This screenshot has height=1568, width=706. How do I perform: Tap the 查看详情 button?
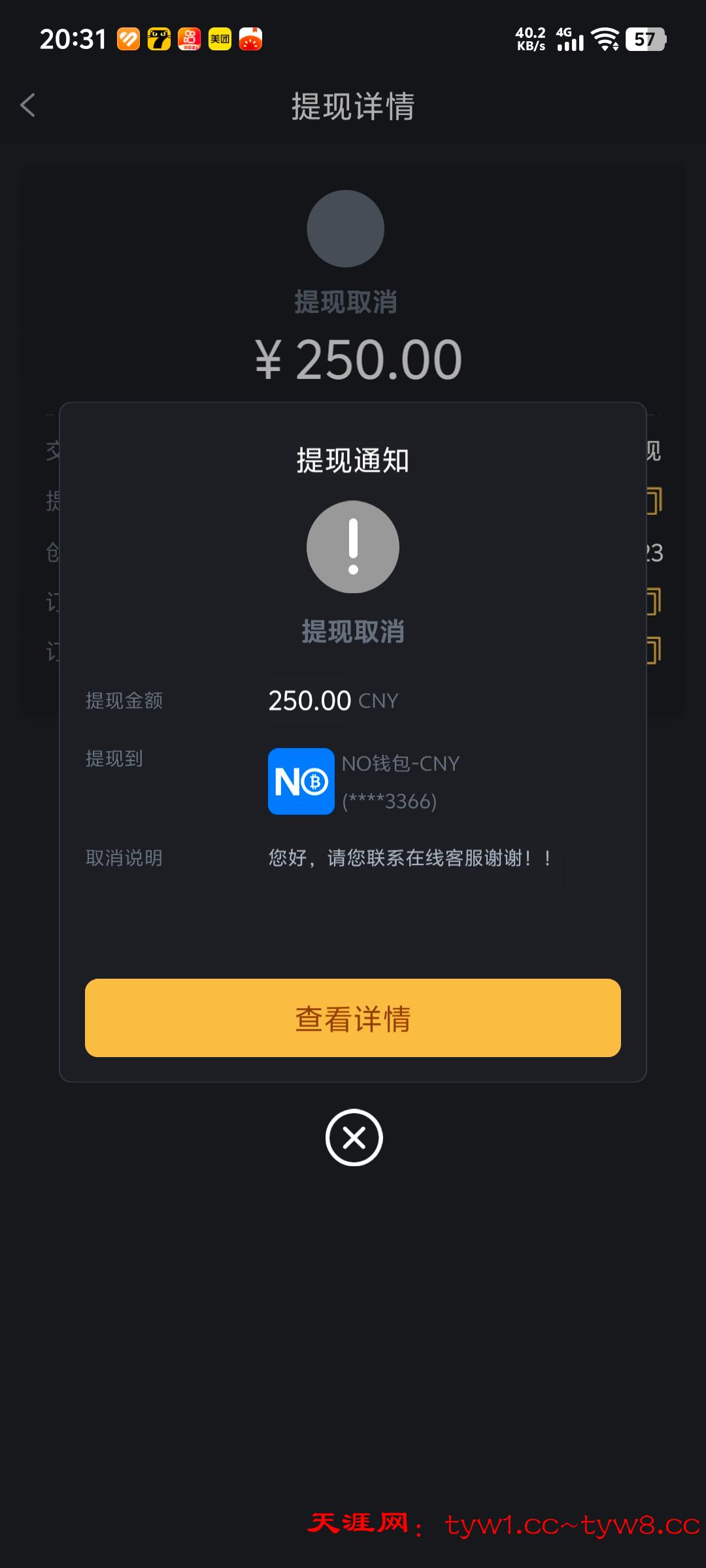coord(353,1018)
